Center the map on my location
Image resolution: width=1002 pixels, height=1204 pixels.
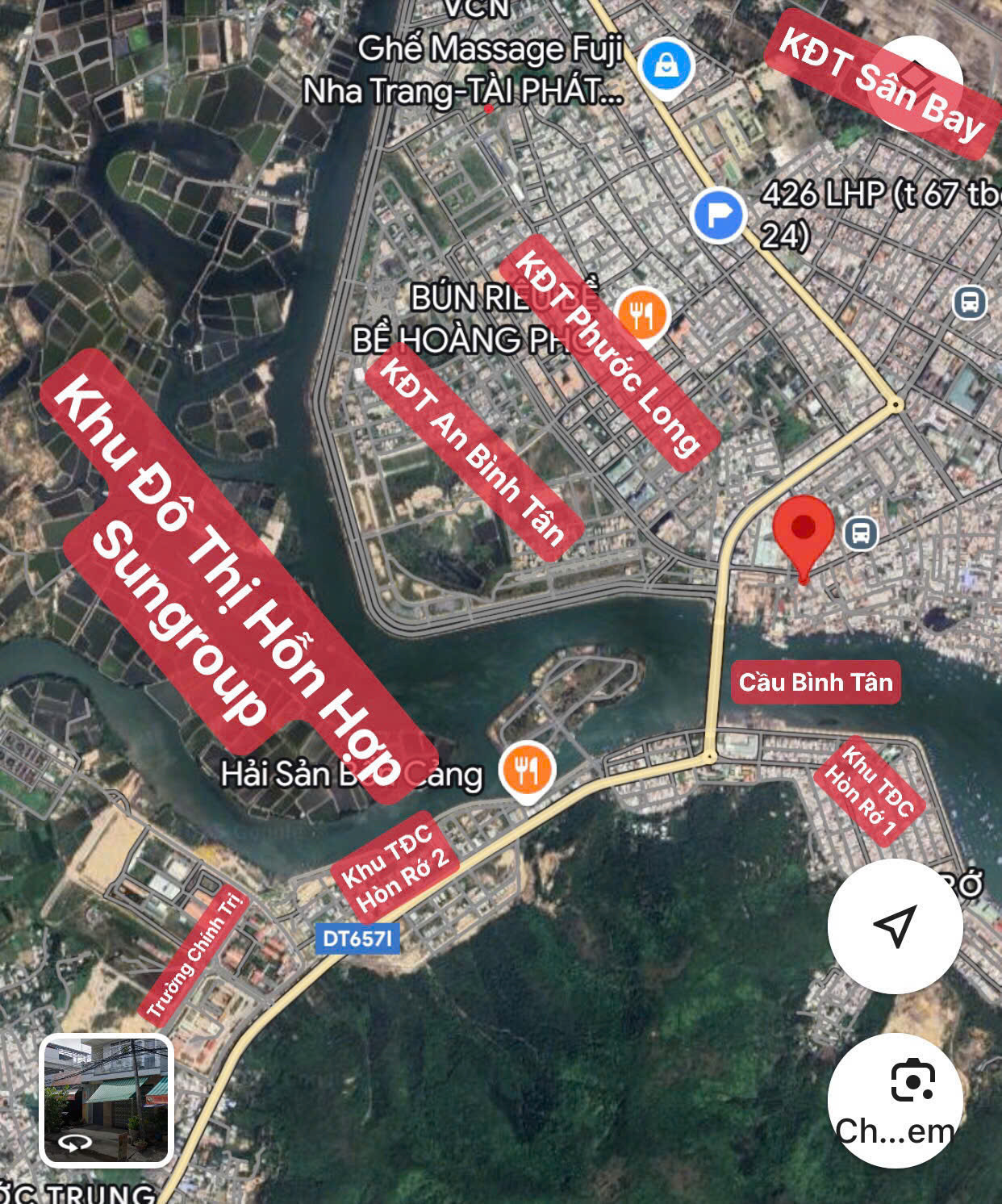point(895,926)
